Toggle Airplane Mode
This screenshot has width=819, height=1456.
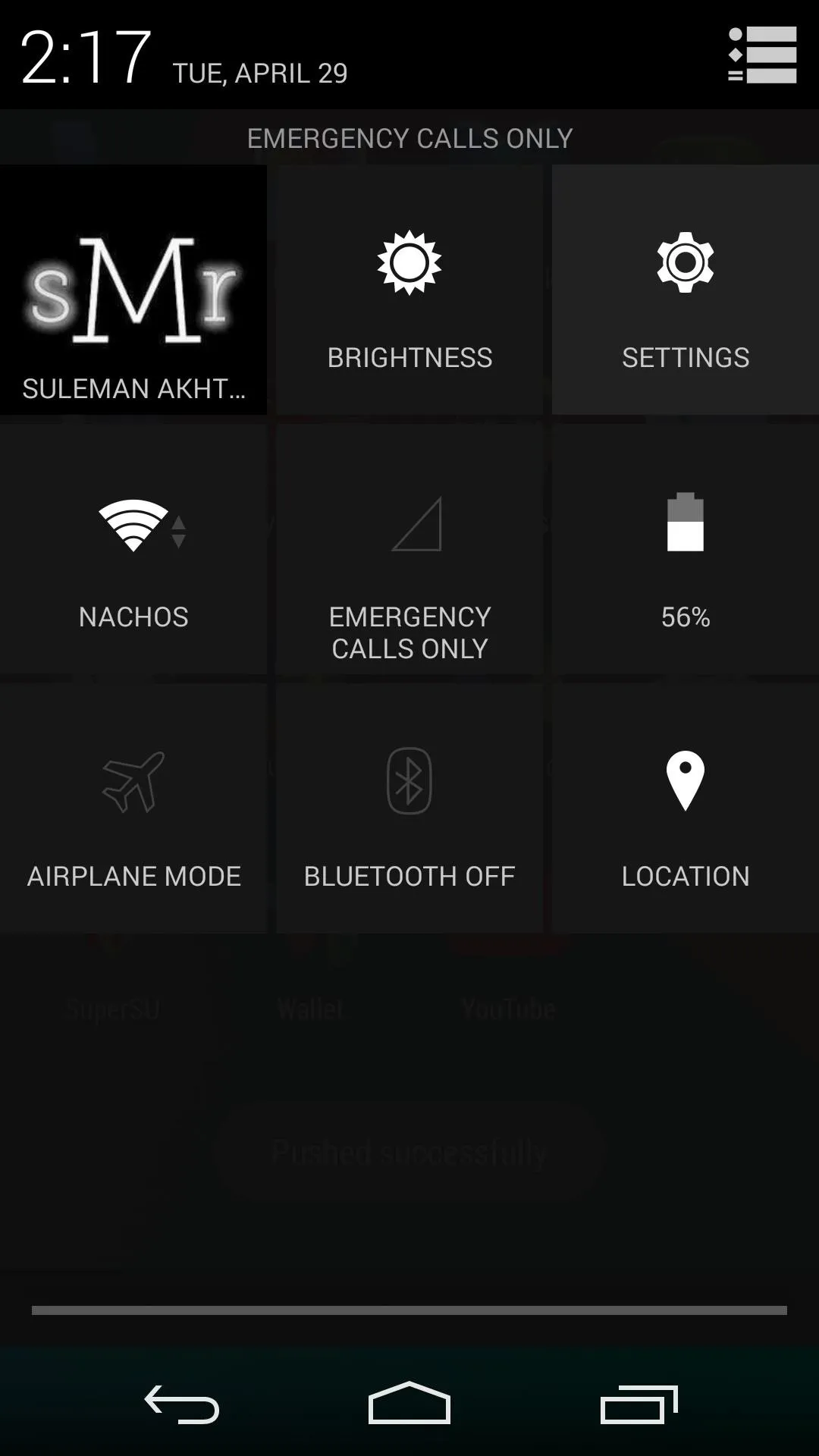(133, 808)
